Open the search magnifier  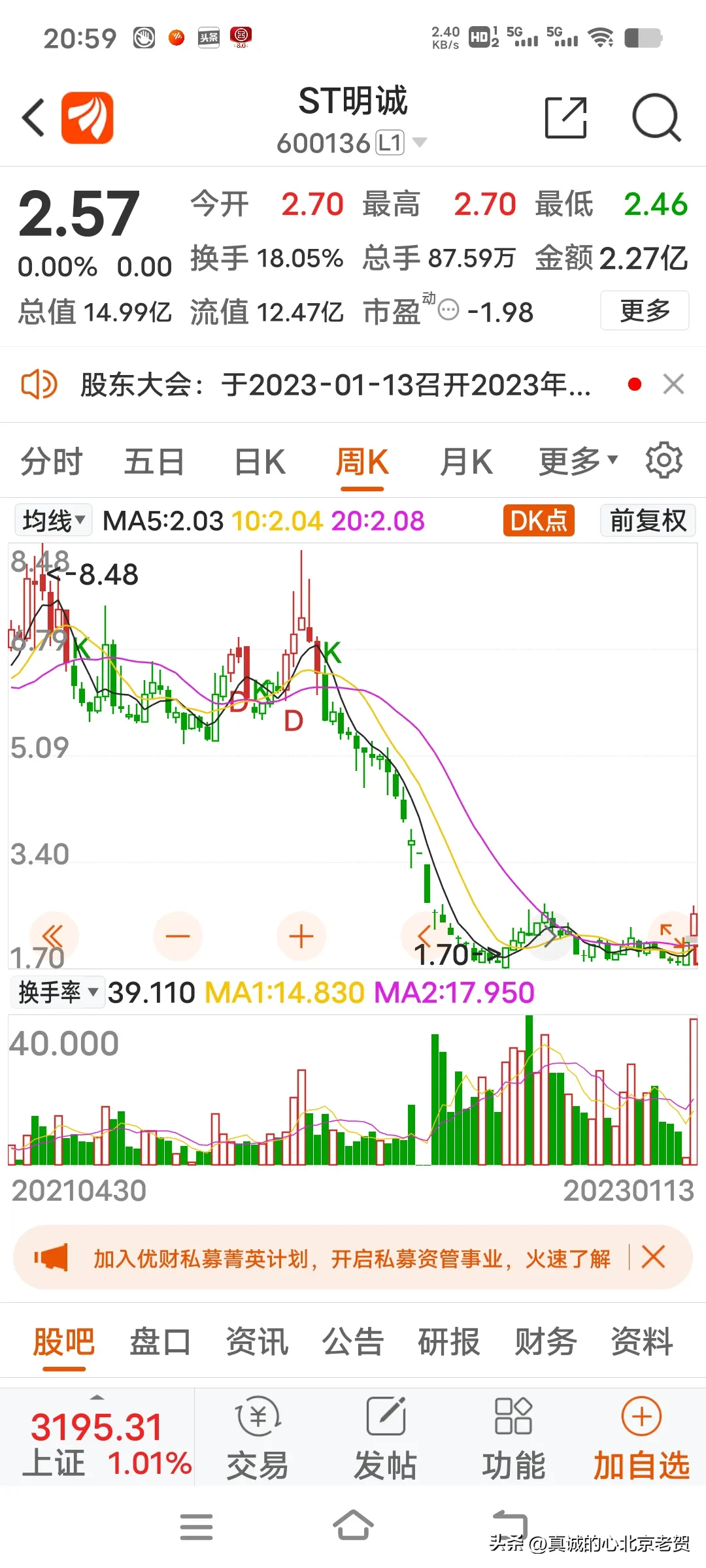(x=656, y=118)
